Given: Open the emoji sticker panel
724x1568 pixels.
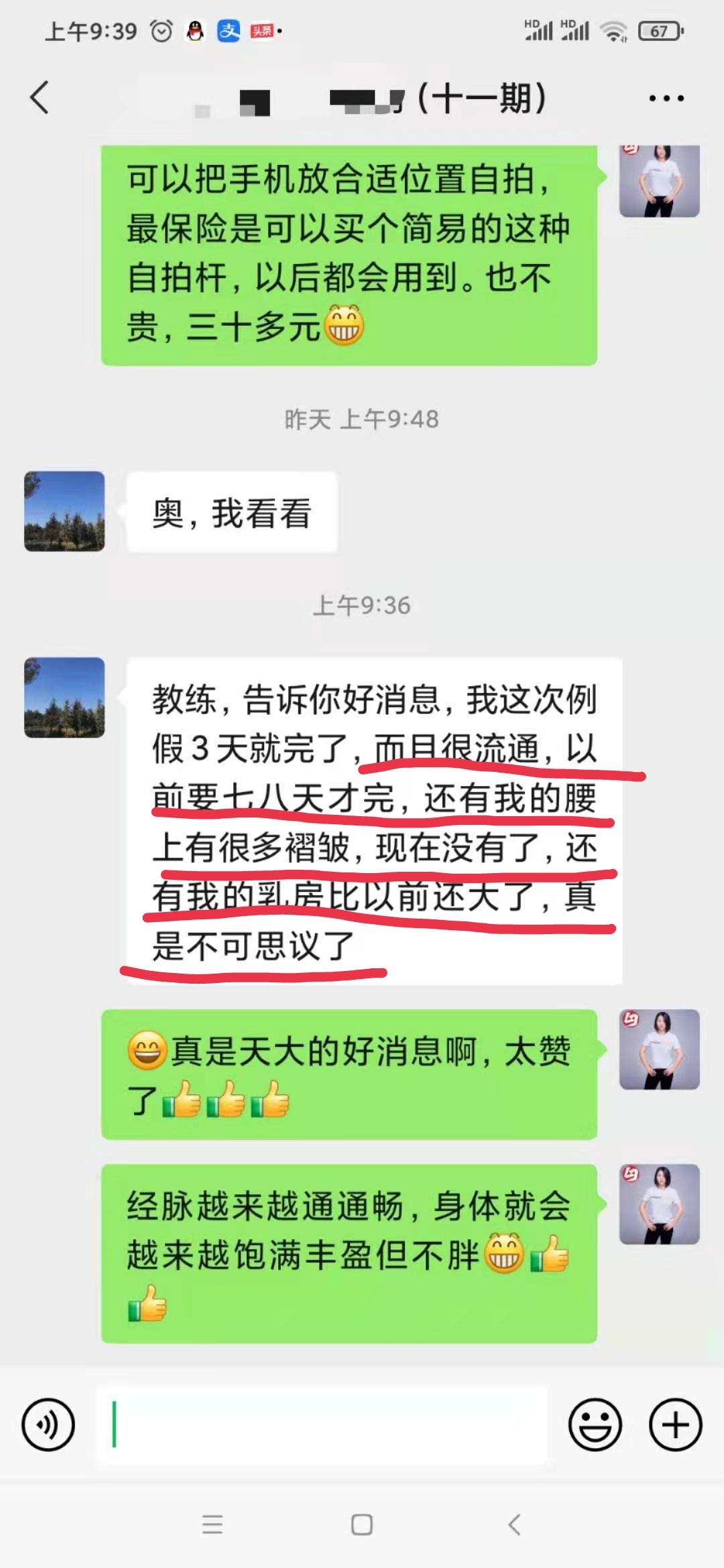Looking at the screenshot, I should tap(595, 1425).
